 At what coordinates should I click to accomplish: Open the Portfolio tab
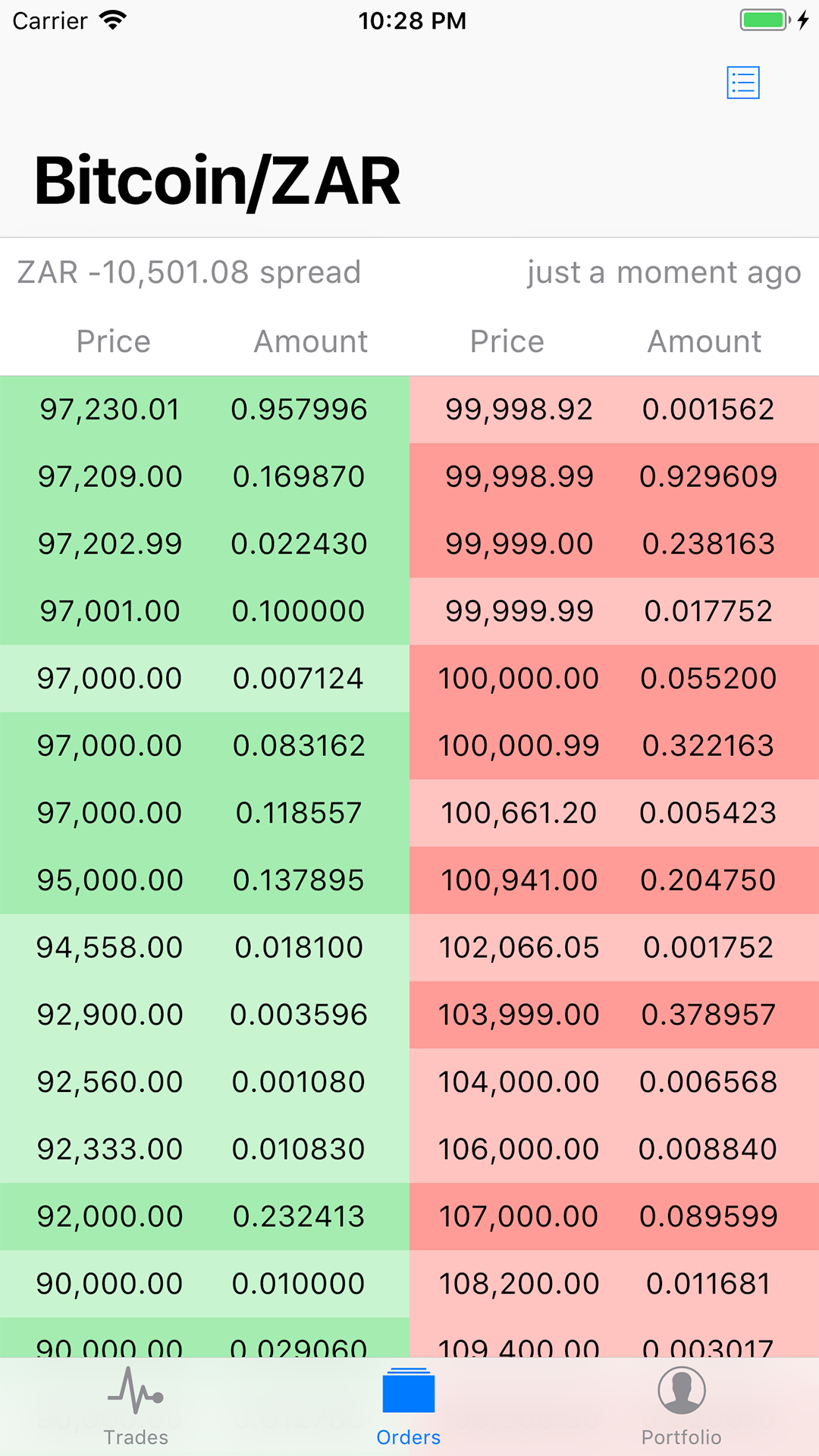pyautogui.click(x=682, y=1407)
